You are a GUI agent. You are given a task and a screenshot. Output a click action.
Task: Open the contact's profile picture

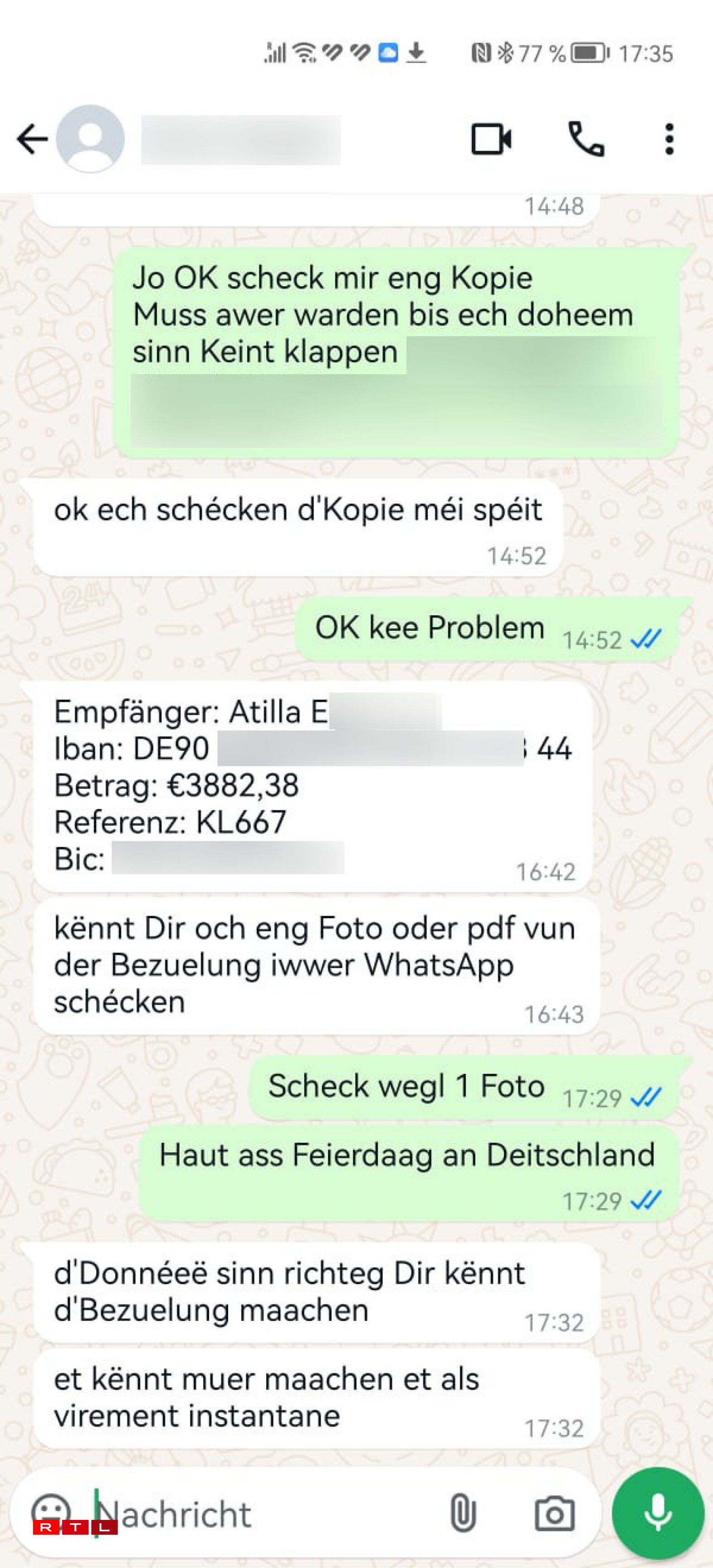tap(90, 139)
